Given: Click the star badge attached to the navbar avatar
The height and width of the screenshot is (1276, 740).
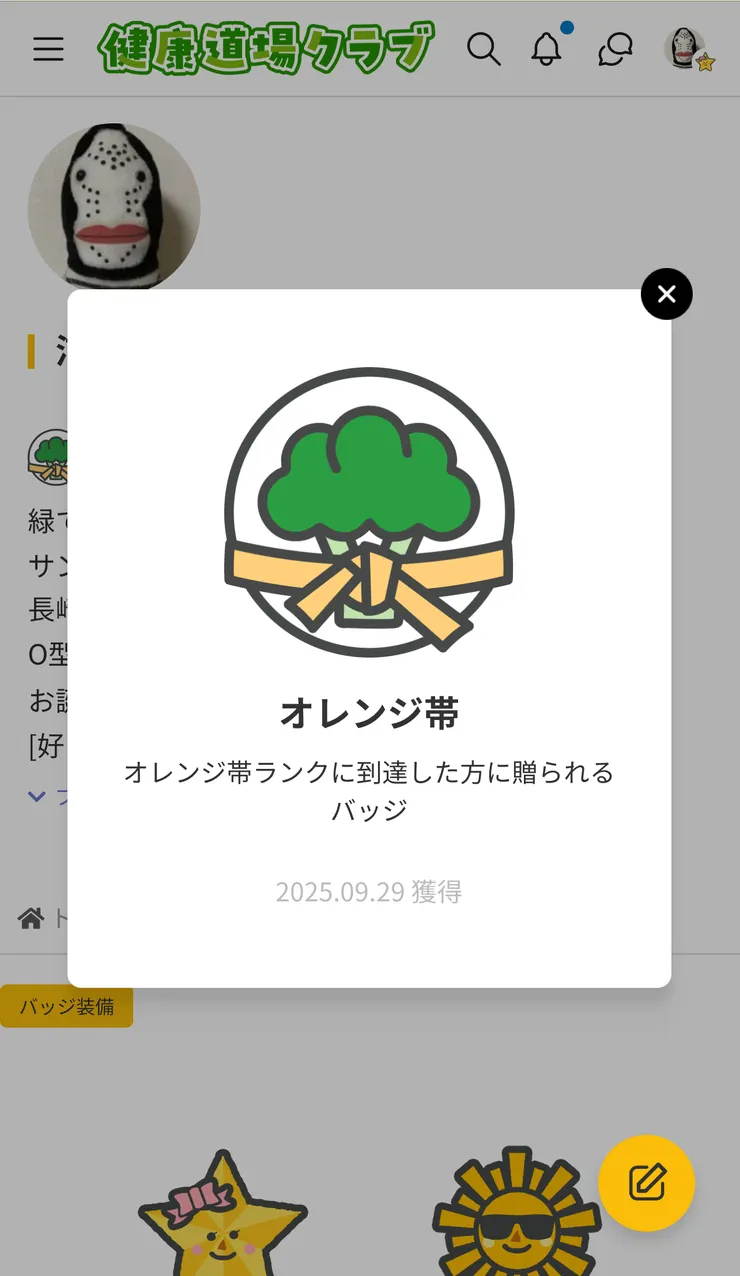Looking at the screenshot, I should pos(703,63).
